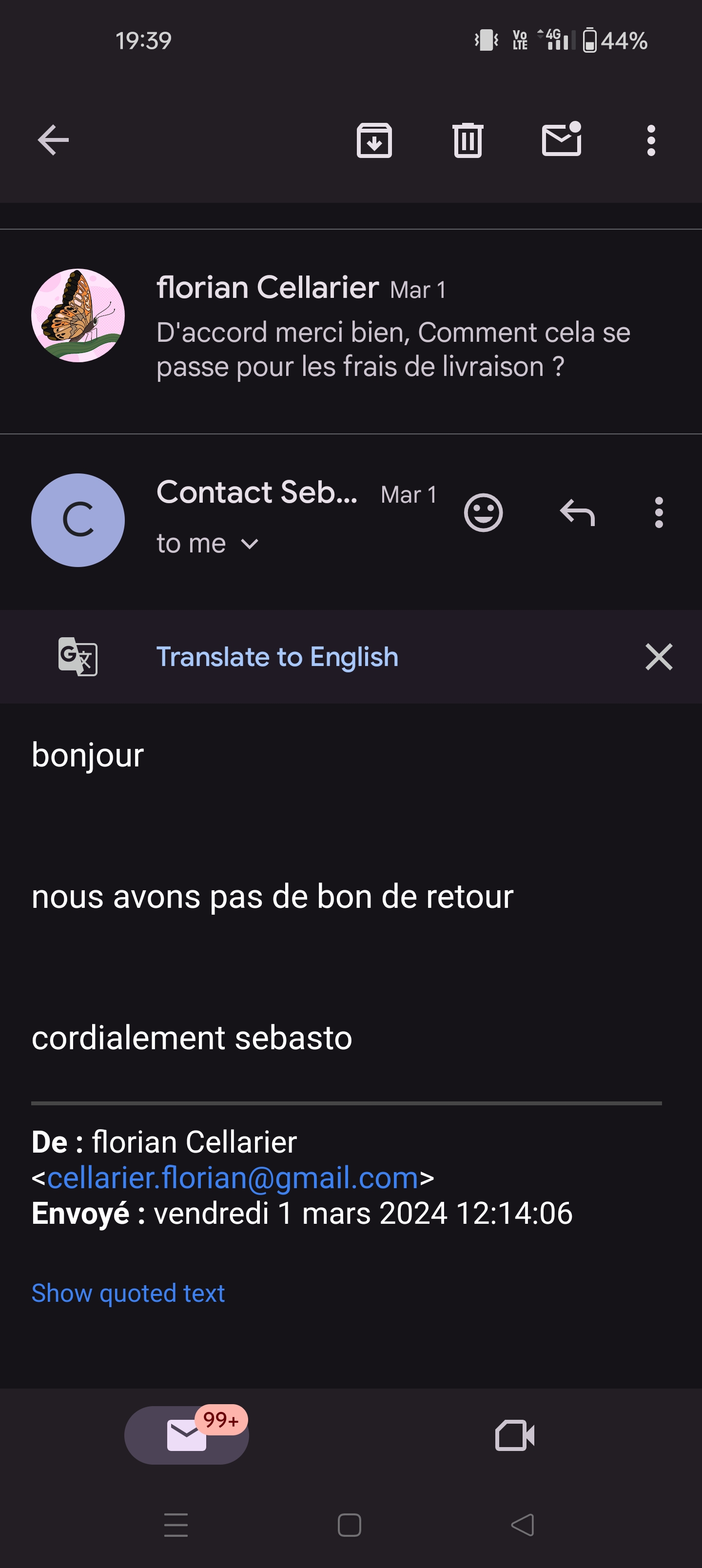Translate the email to English
Image resolution: width=702 pixels, height=1568 pixels.
tap(277, 657)
